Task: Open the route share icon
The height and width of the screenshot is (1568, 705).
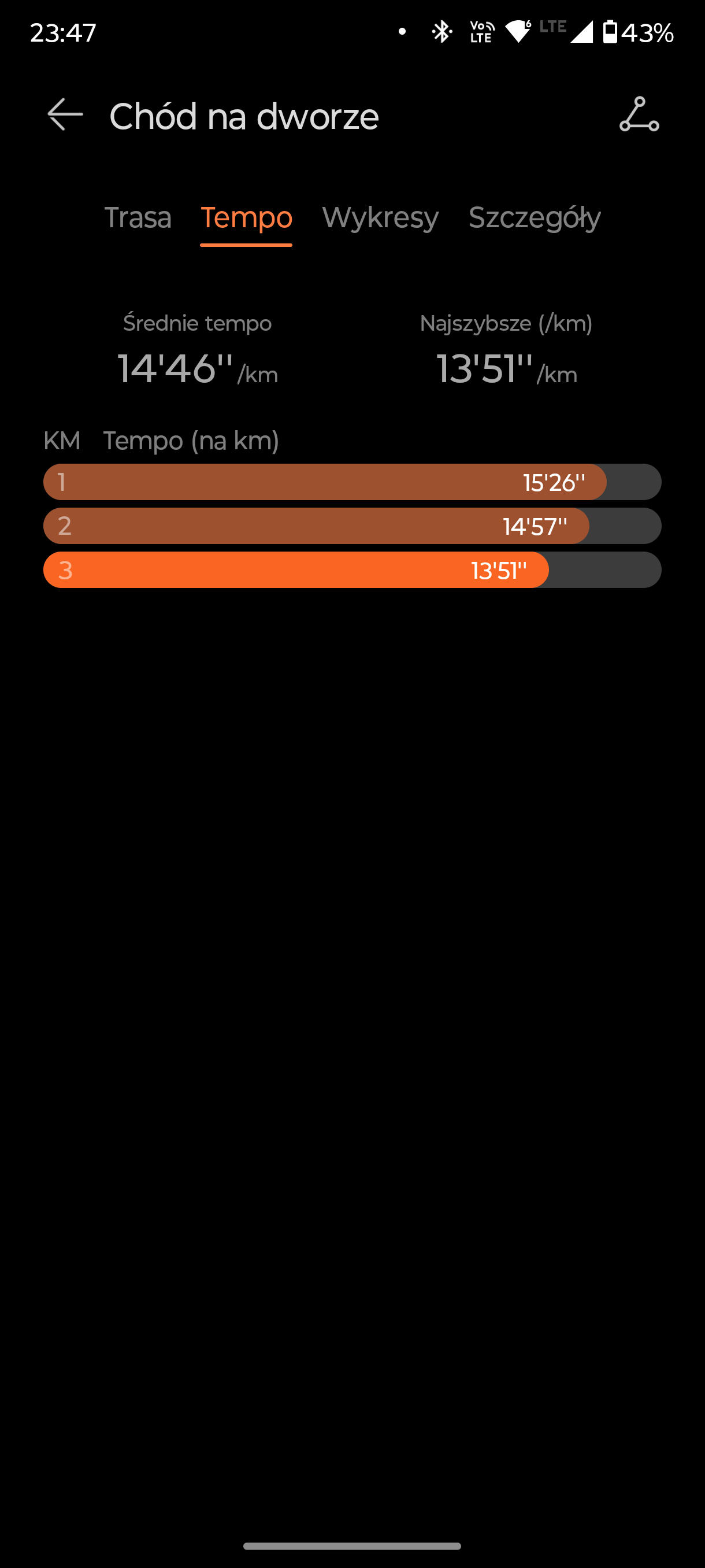Action: 639,114
